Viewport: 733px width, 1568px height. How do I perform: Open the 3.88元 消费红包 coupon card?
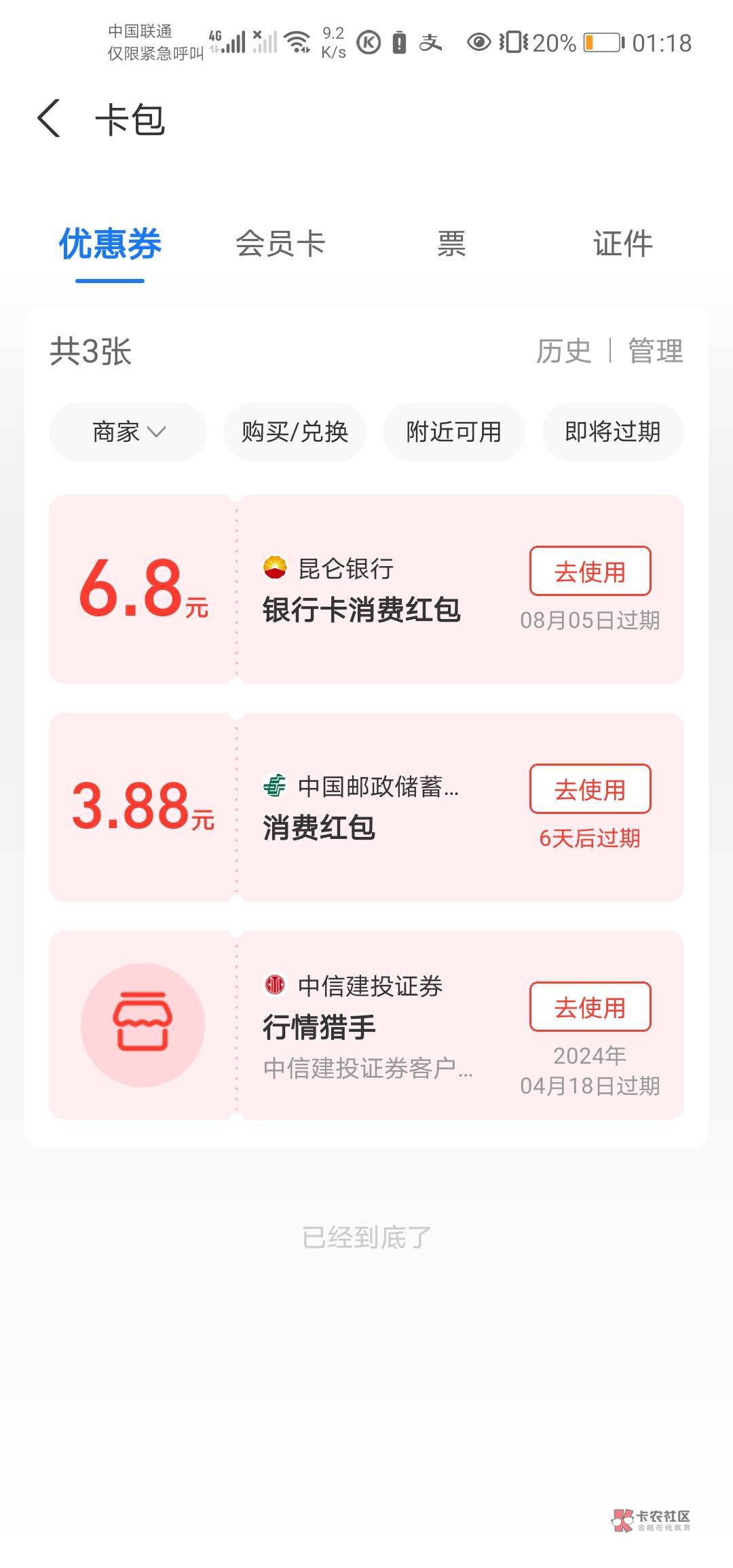coord(366,807)
